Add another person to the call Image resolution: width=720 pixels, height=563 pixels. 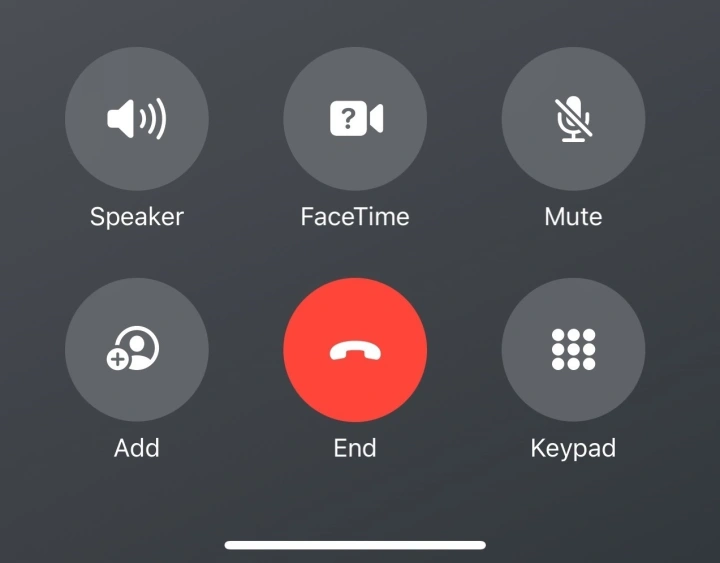click(137, 350)
